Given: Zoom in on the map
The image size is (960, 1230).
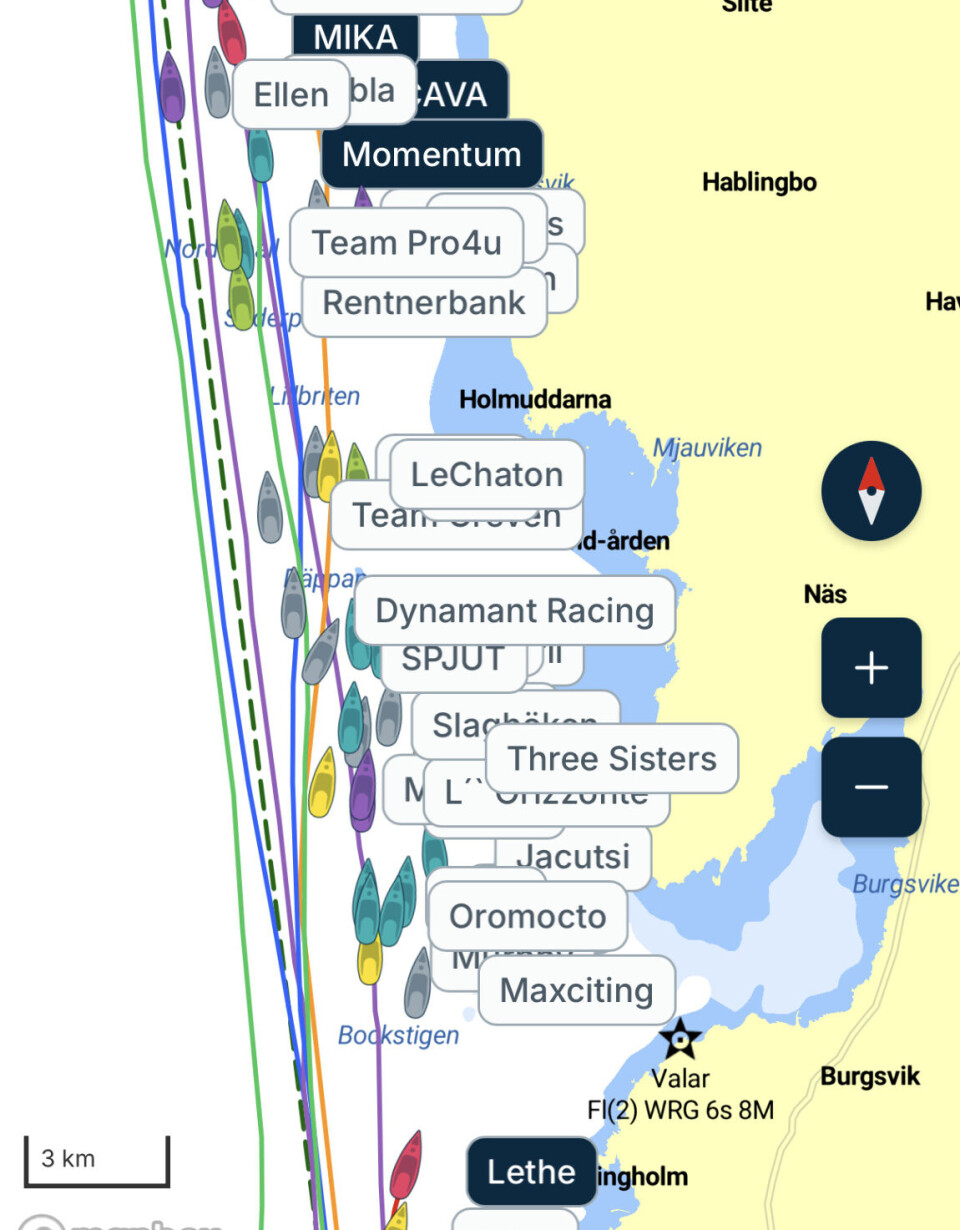Looking at the screenshot, I should (x=871, y=667).
